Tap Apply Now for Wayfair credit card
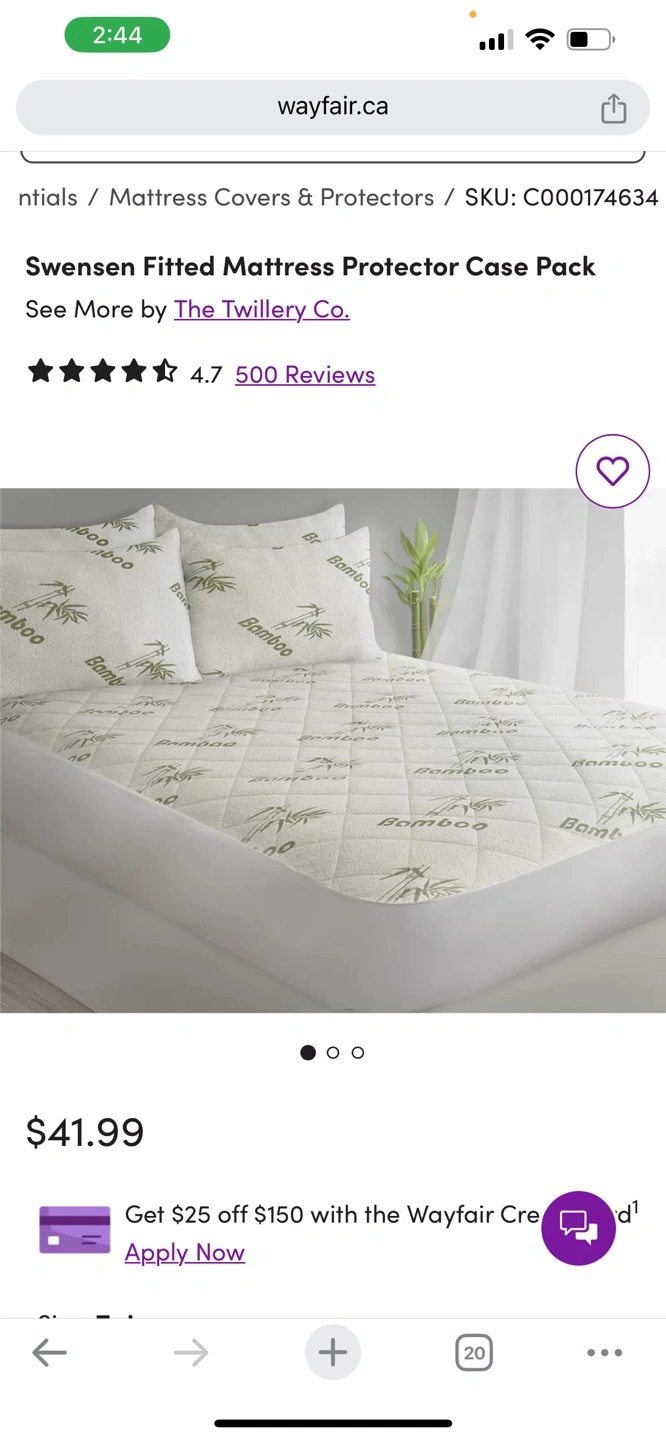 [185, 1252]
